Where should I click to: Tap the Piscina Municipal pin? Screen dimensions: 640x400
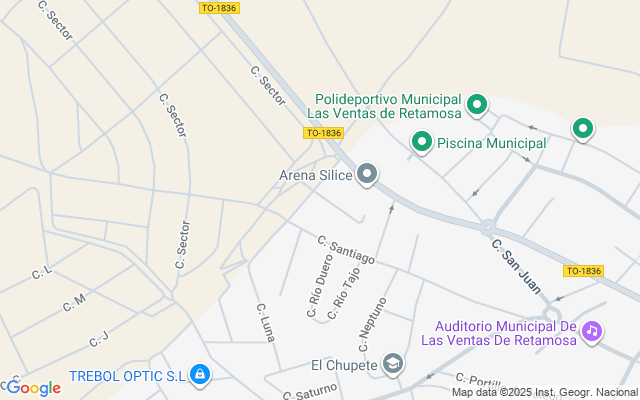pos(422,143)
